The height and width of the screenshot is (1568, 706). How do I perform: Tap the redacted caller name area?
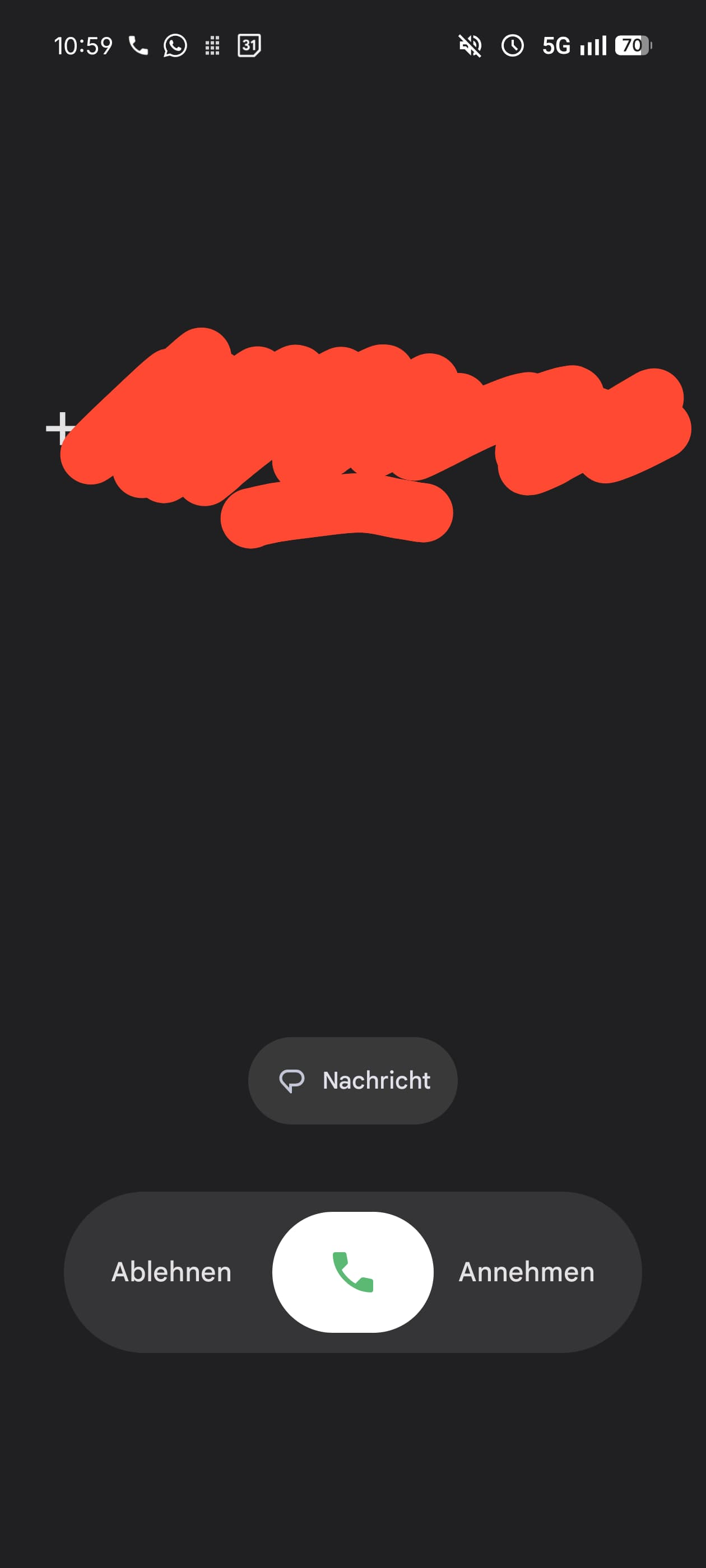365,432
